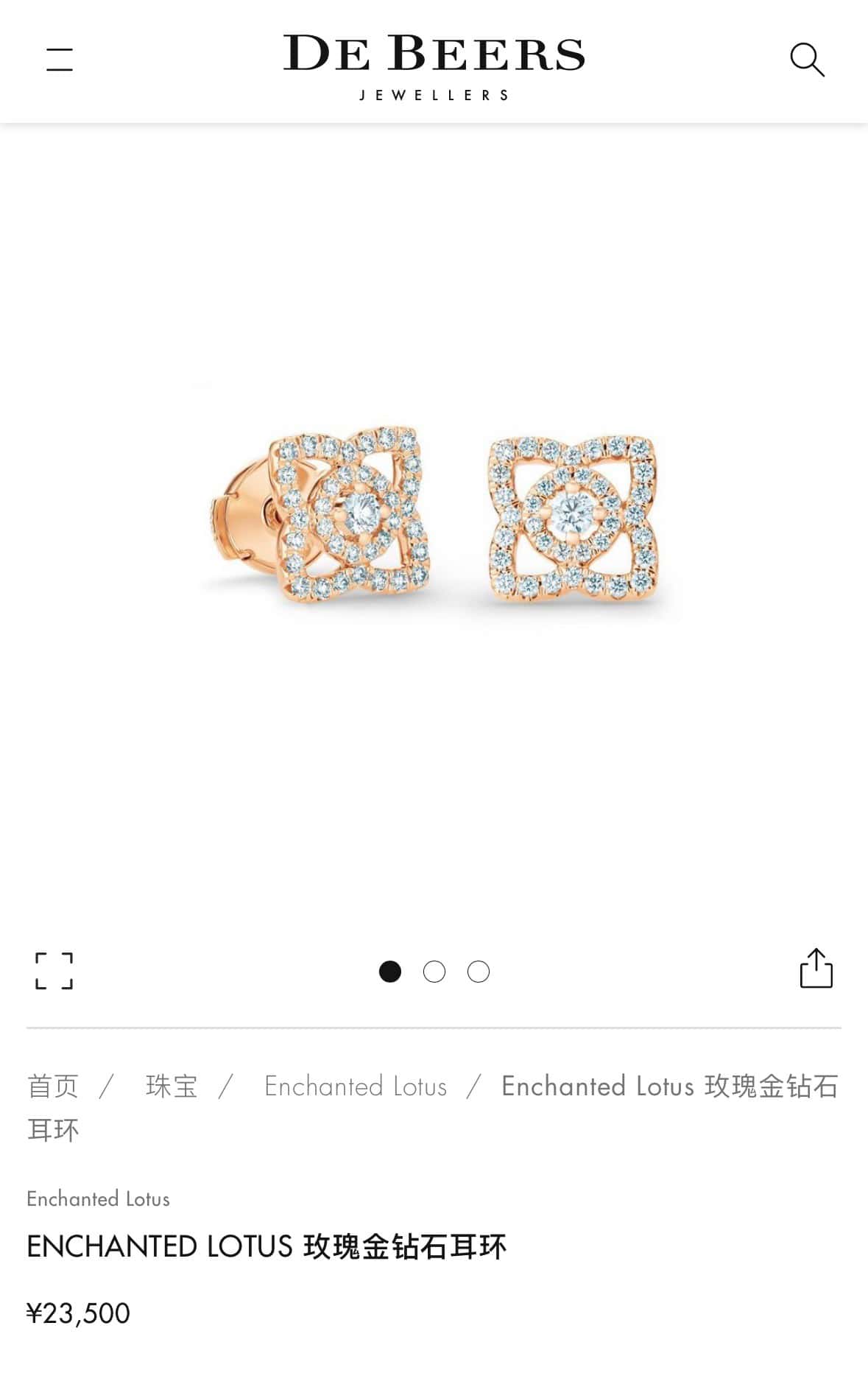
Task: Go to 首页 breadcrumb
Action: (x=53, y=1086)
